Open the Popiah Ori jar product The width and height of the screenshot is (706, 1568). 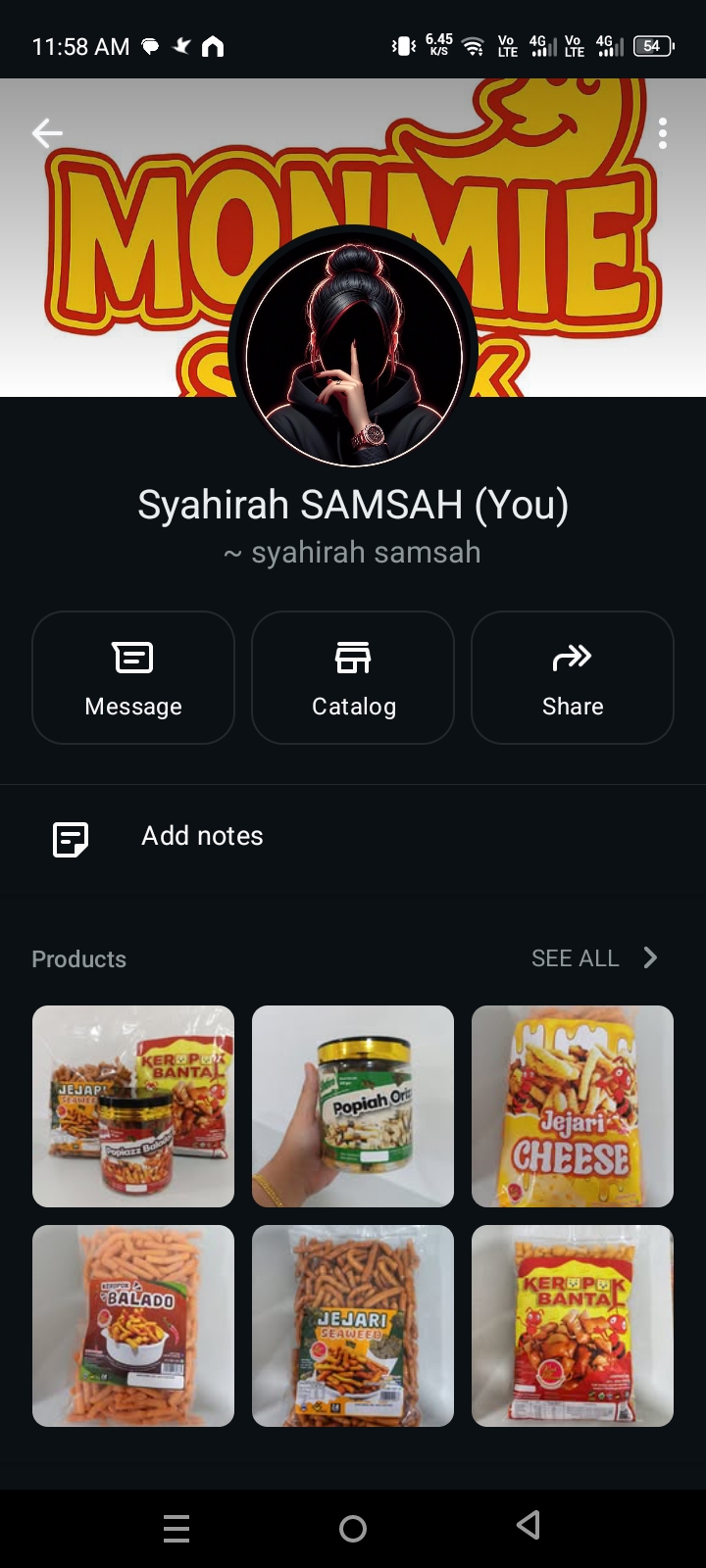point(353,1106)
